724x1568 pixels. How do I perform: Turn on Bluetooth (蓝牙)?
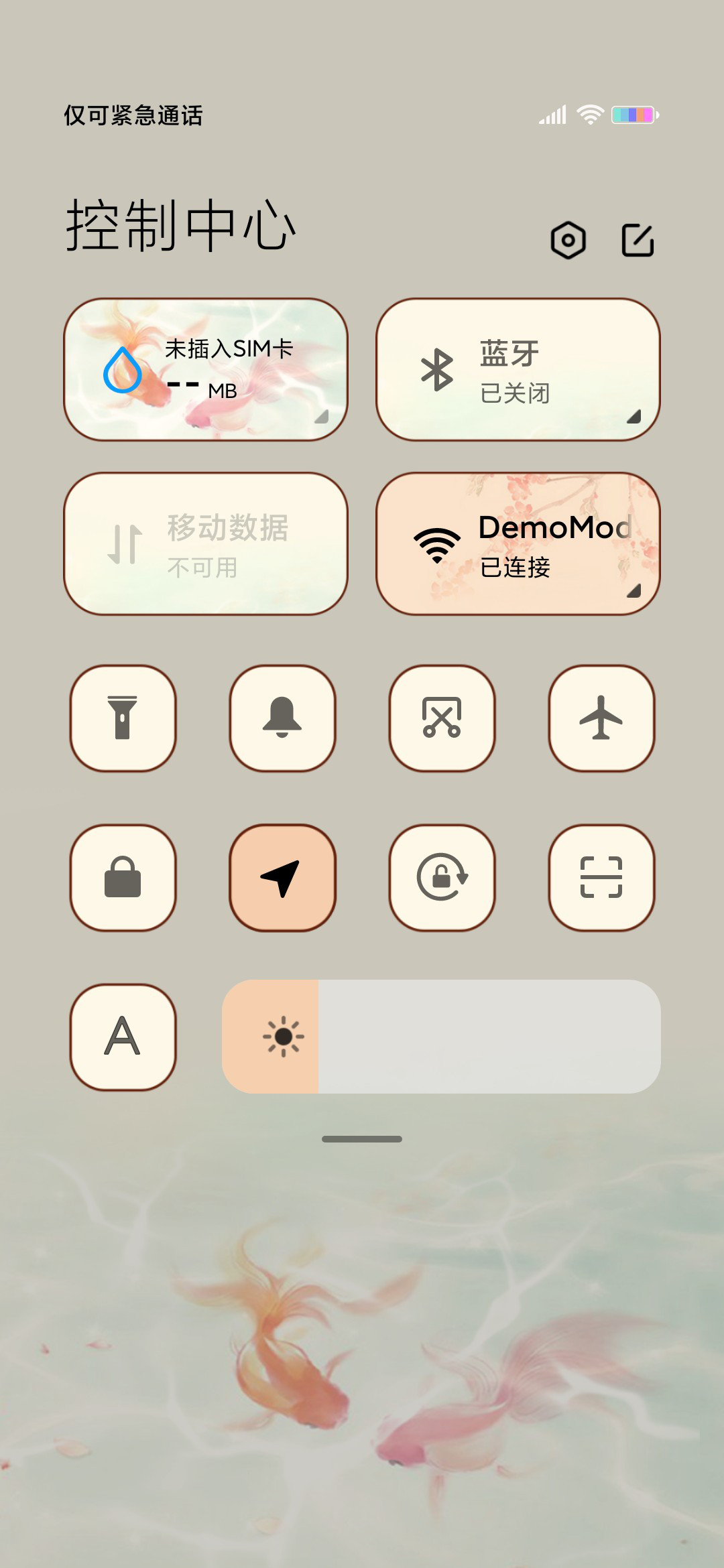tap(518, 370)
